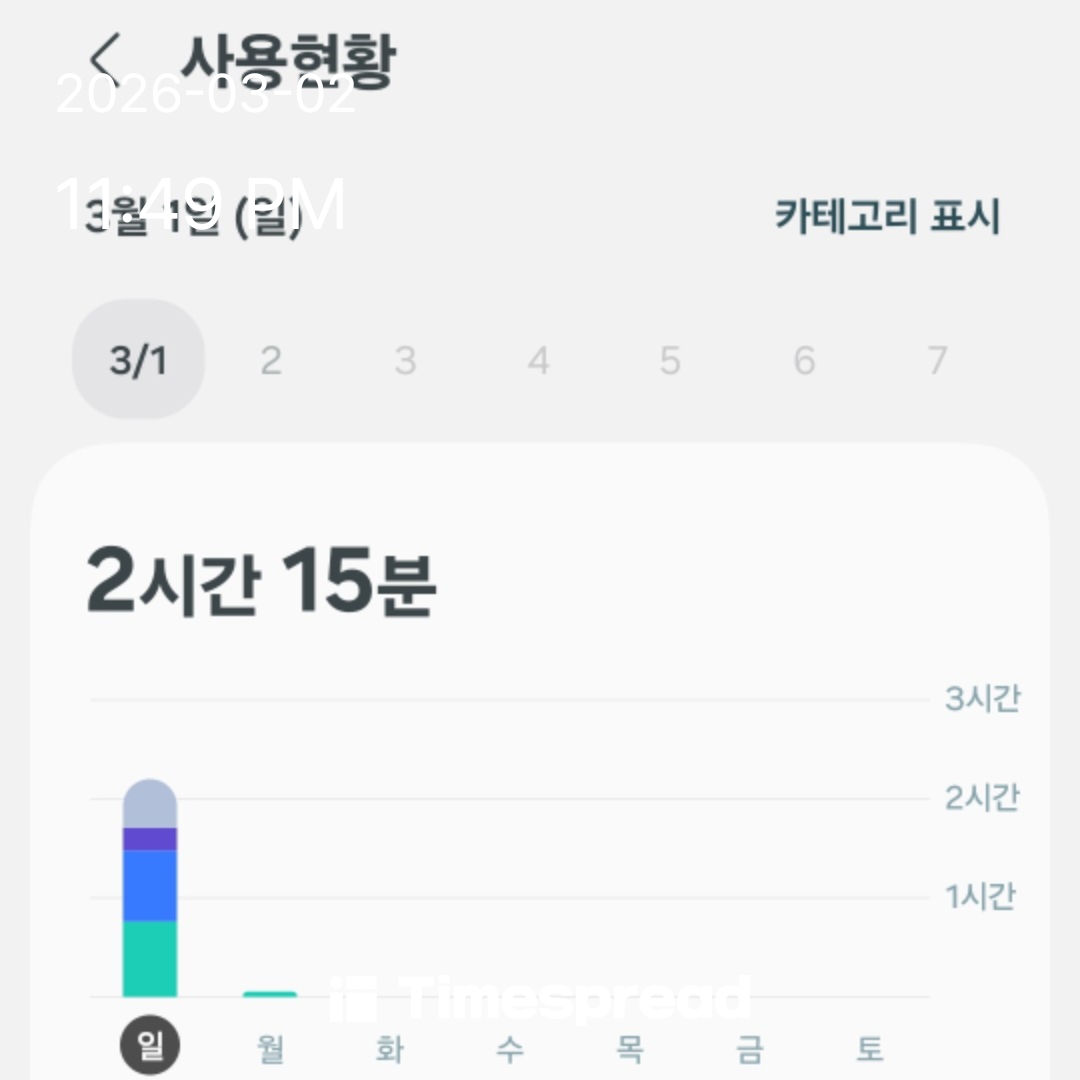Tap the Monday (월) usage bar
This screenshot has height=1080, width=1080.
270,993
